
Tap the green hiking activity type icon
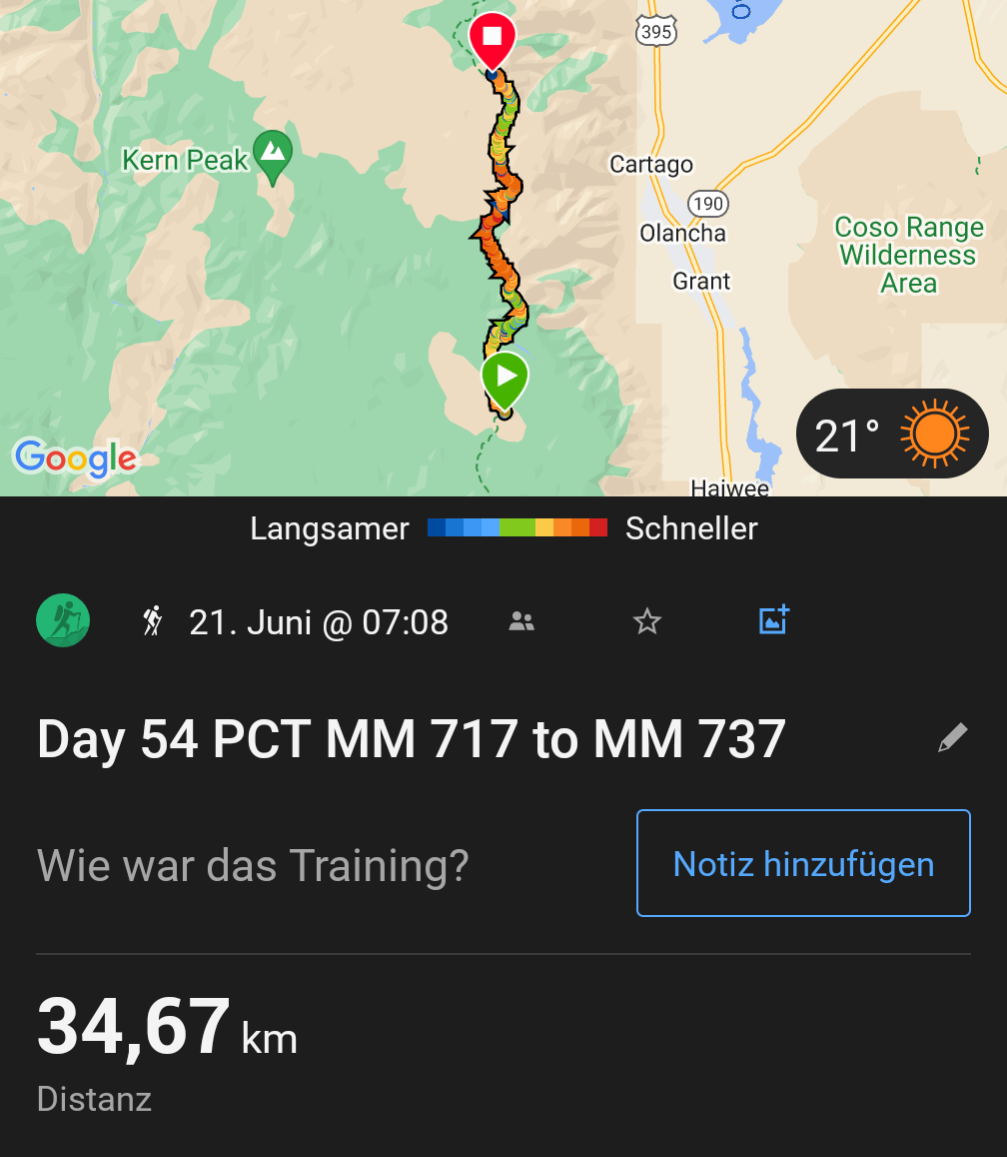pyautogui.click(x=63, y=621)
